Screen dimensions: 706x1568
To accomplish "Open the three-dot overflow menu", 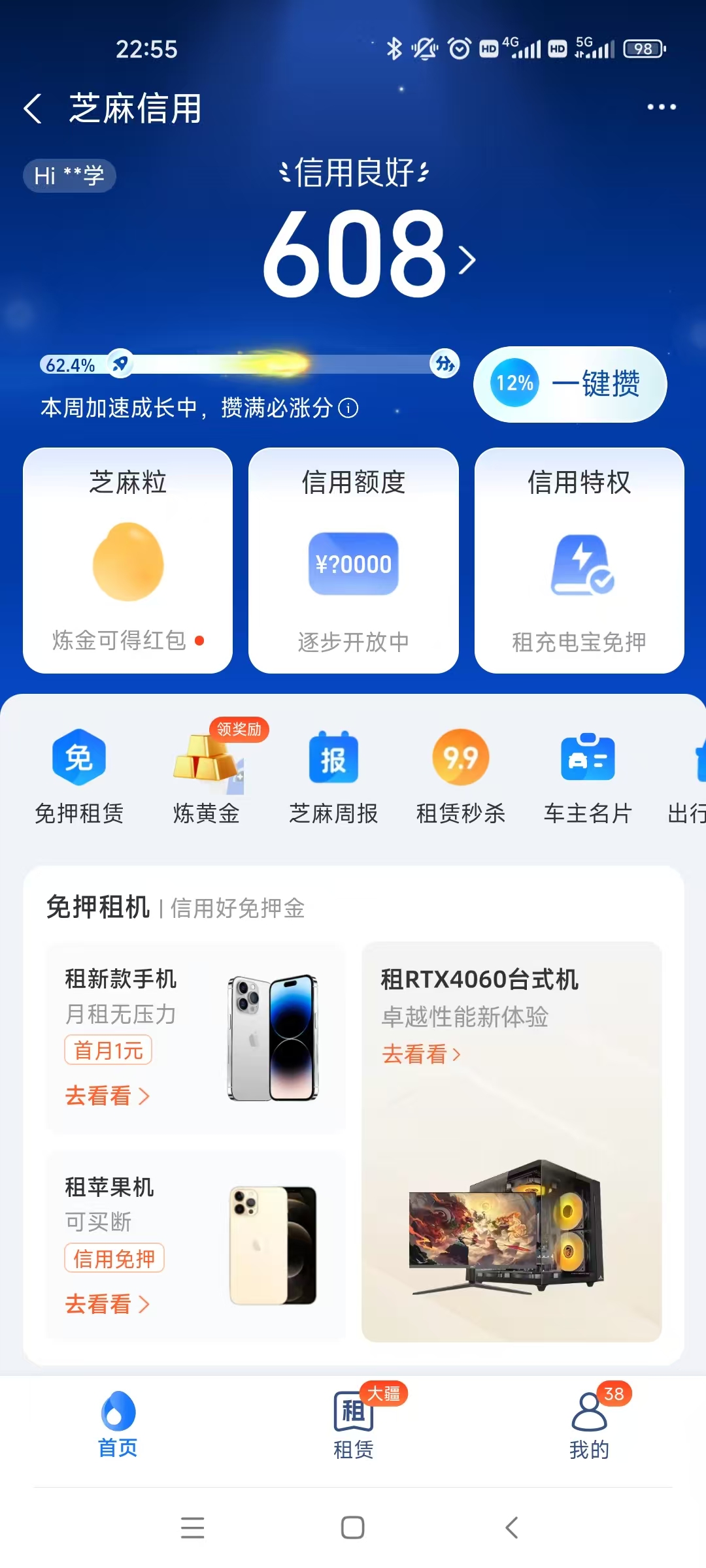I will click(x=661, y=107).
